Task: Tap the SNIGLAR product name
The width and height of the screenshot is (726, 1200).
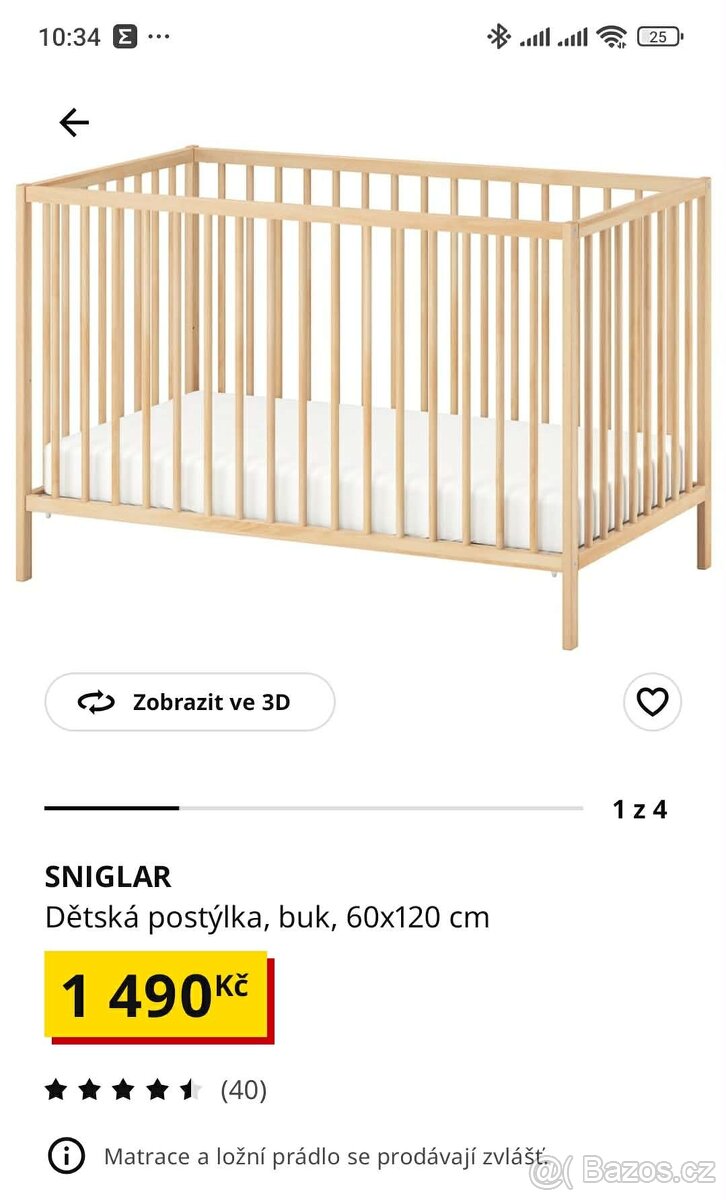Action: [108, 877]
